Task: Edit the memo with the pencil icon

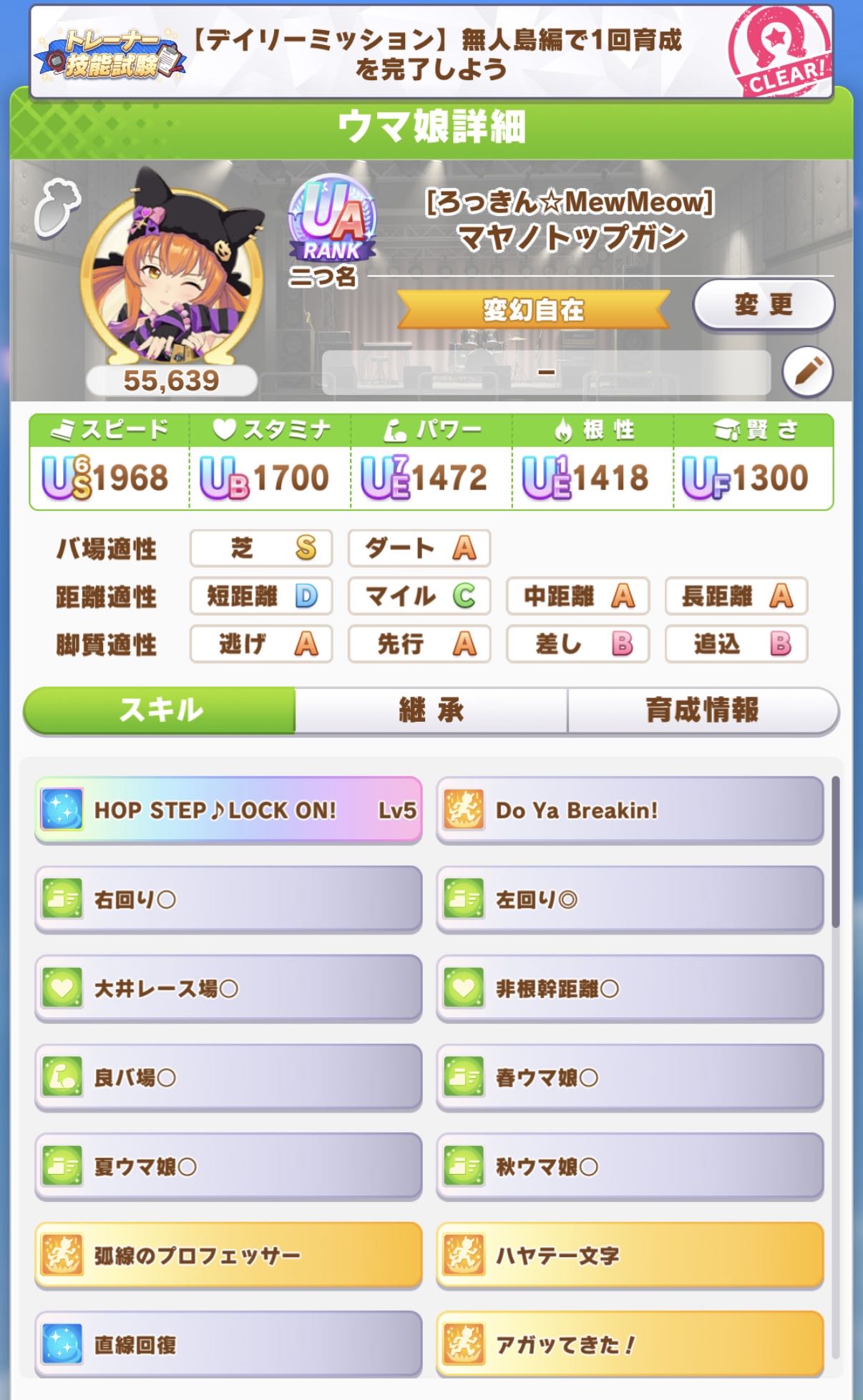Action: tap(808, 372)
